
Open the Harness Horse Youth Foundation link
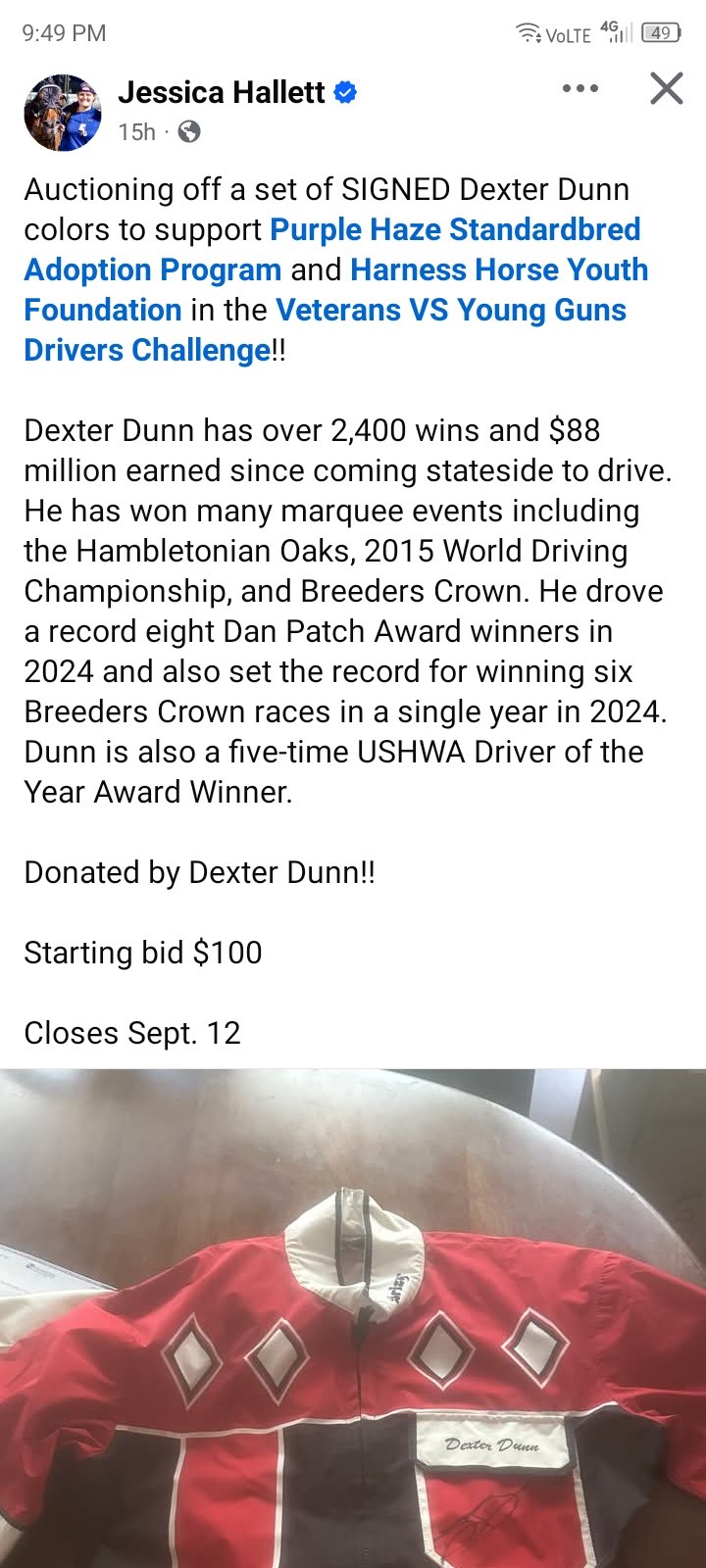(x=335, y=289)
